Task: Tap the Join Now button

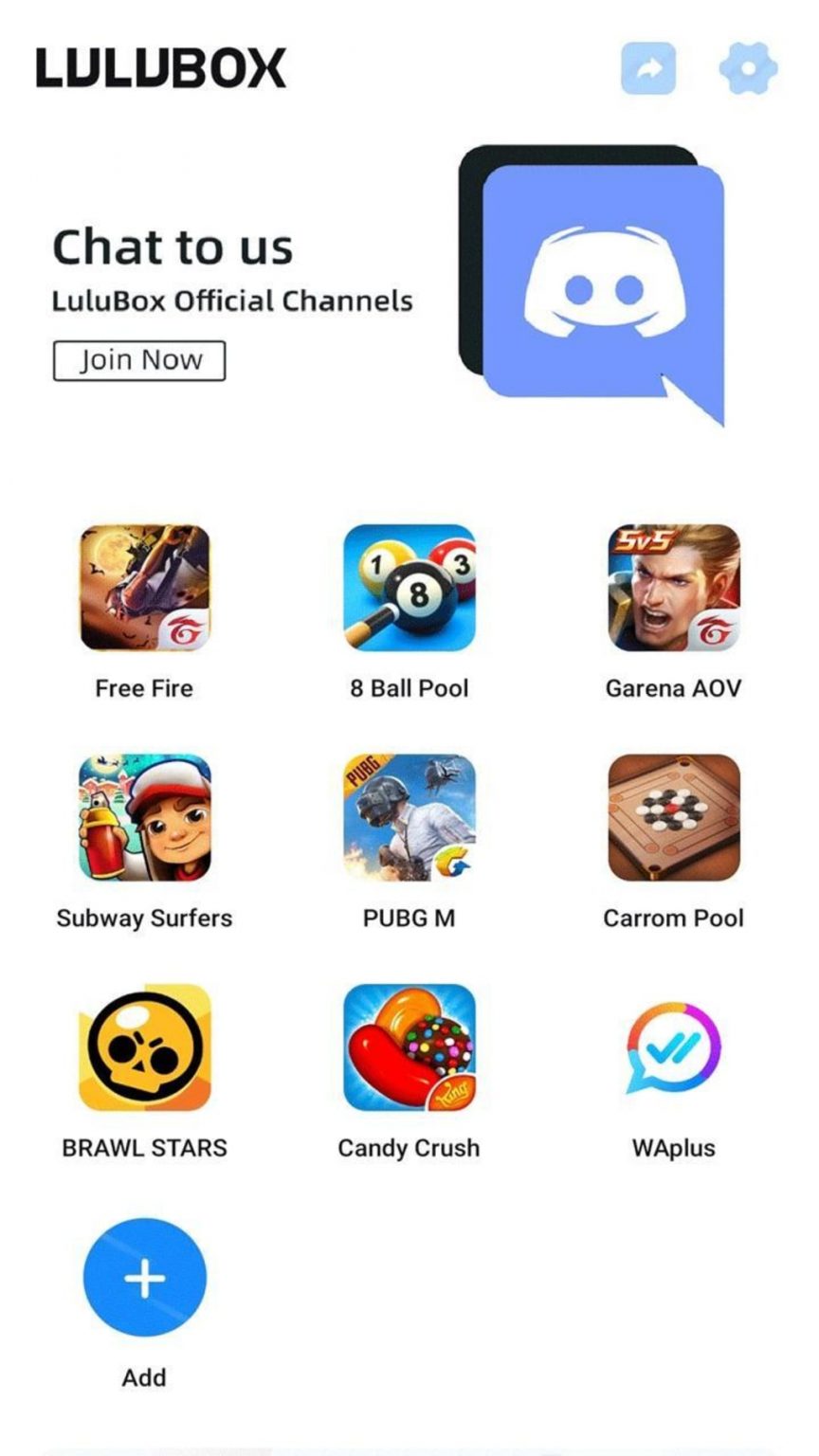Action: tap(139, 361)
